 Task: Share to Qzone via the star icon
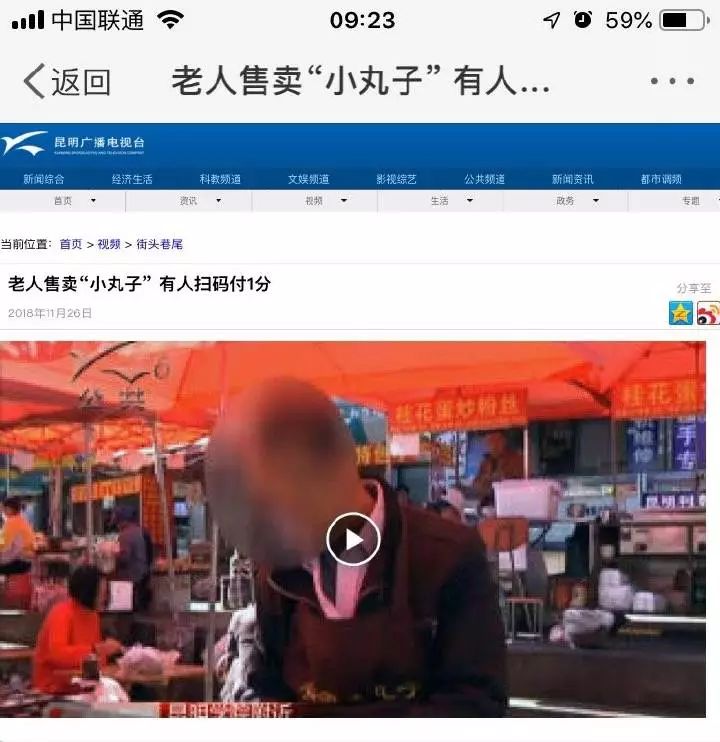tap(681, 313)
